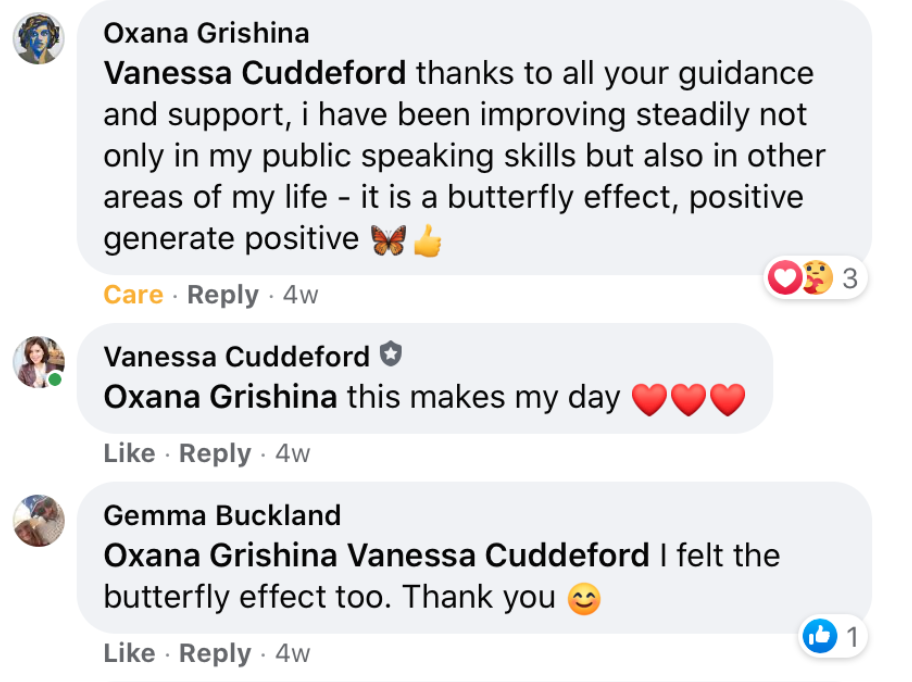Reply to Gemma Buckland's comment
Screen dimensions: 912x682
click(x=214, y=653)
